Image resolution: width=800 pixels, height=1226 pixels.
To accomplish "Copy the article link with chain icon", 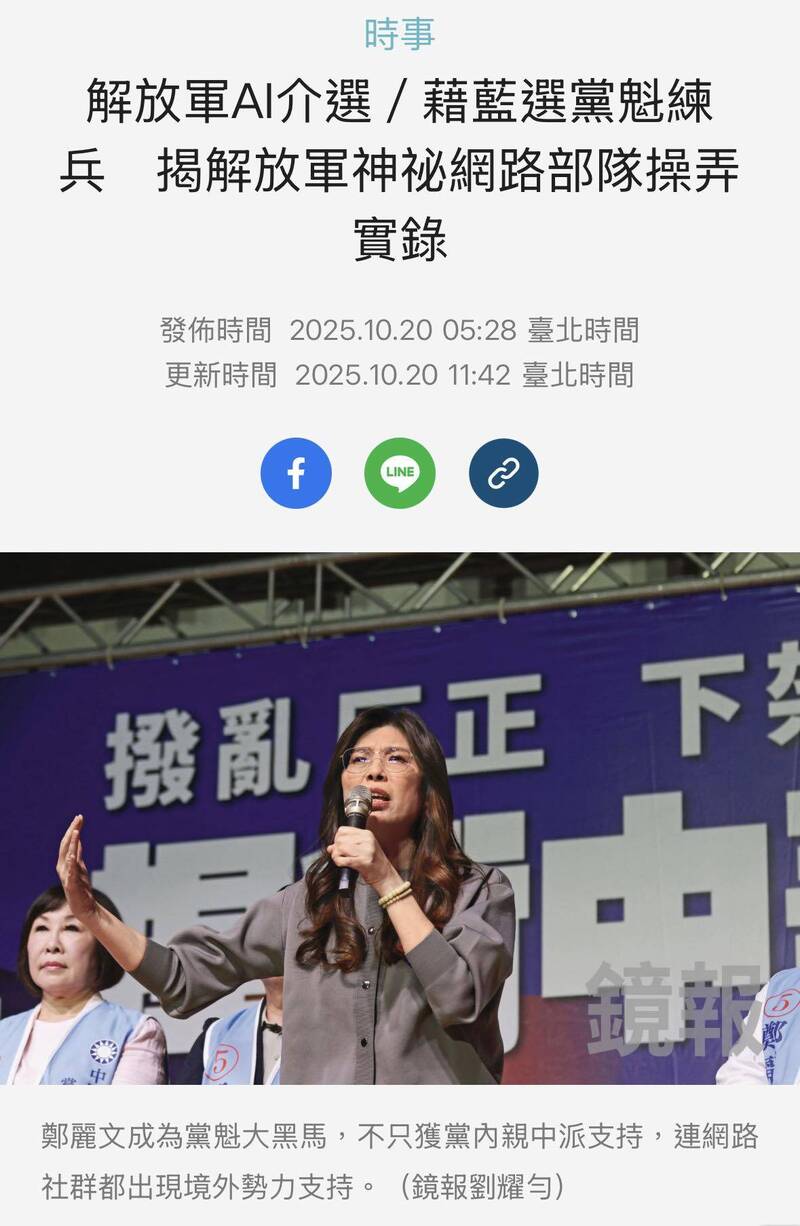I will pos(503,474).
